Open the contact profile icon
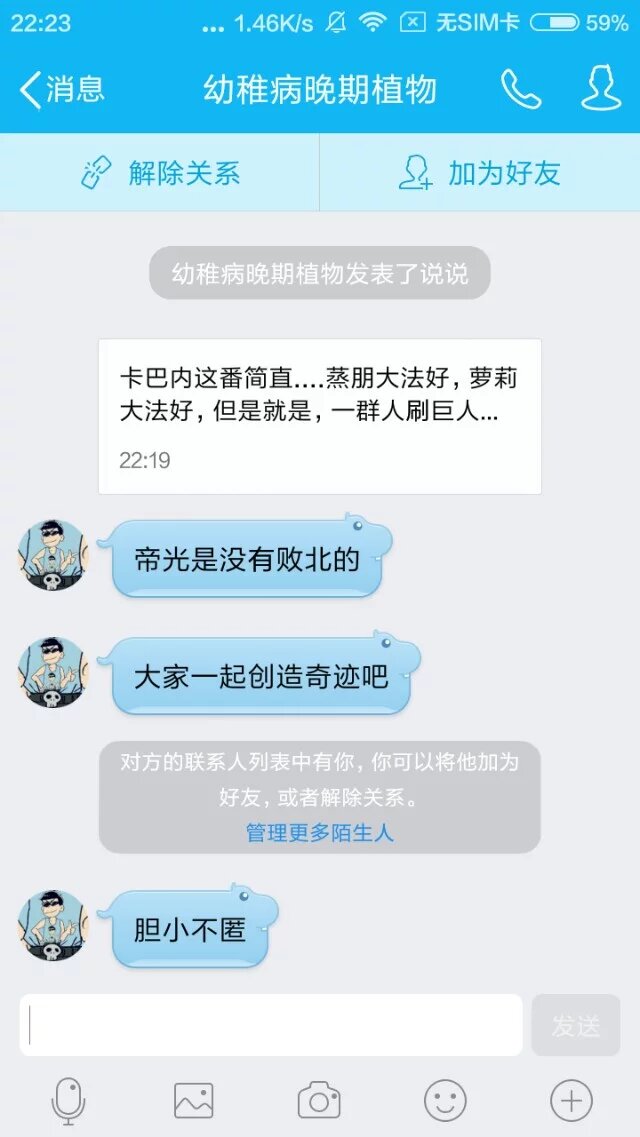640x1137 pixels. click(x=601, y=90)
